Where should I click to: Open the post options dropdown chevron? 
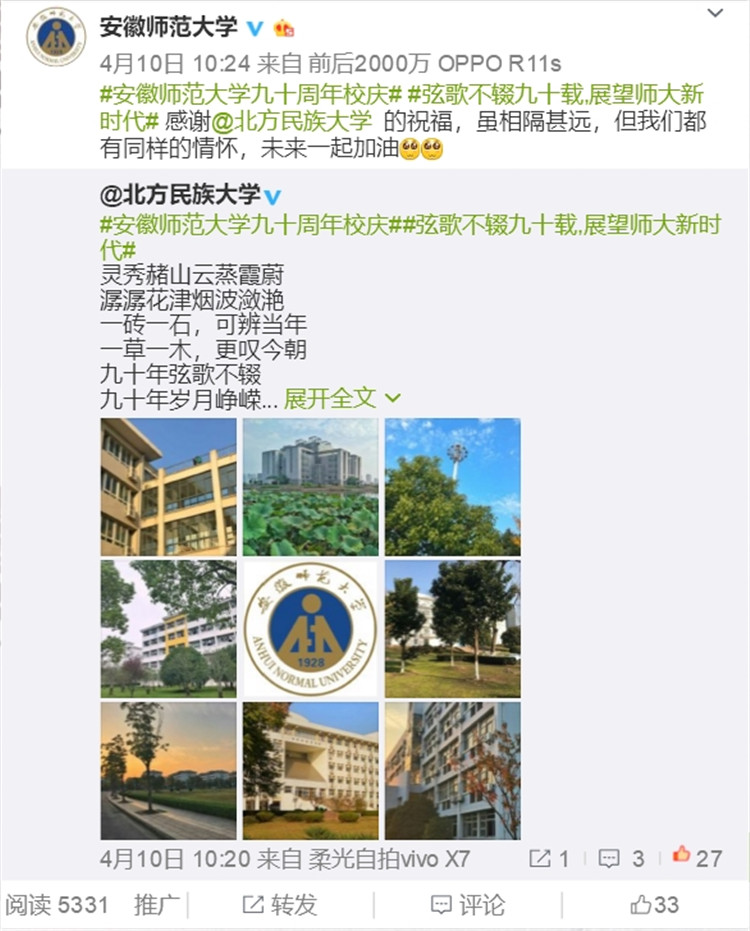715,14
